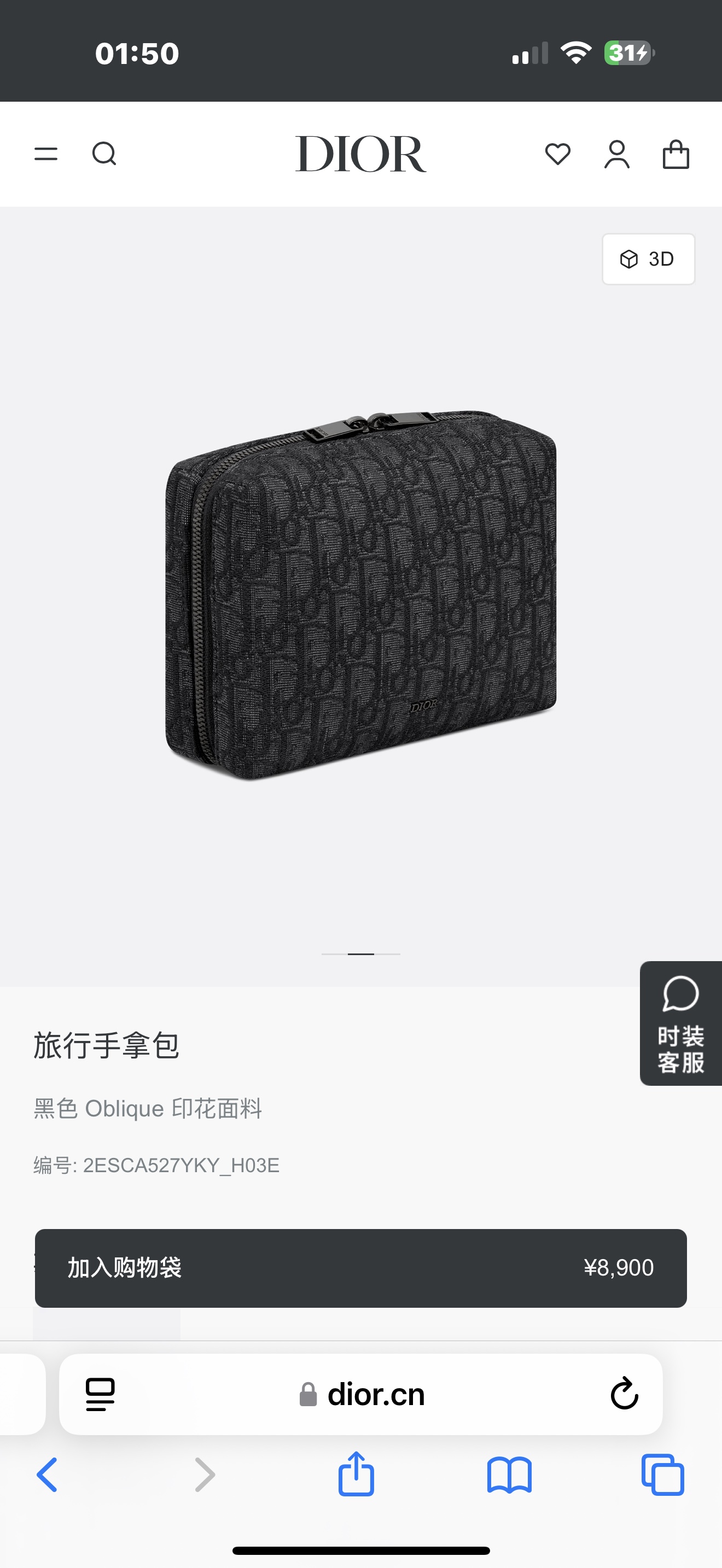The image size is (722, 1568).
Task: Open the Safari page settings icon
Action: pyautogui.click(x=101, y=1394)
